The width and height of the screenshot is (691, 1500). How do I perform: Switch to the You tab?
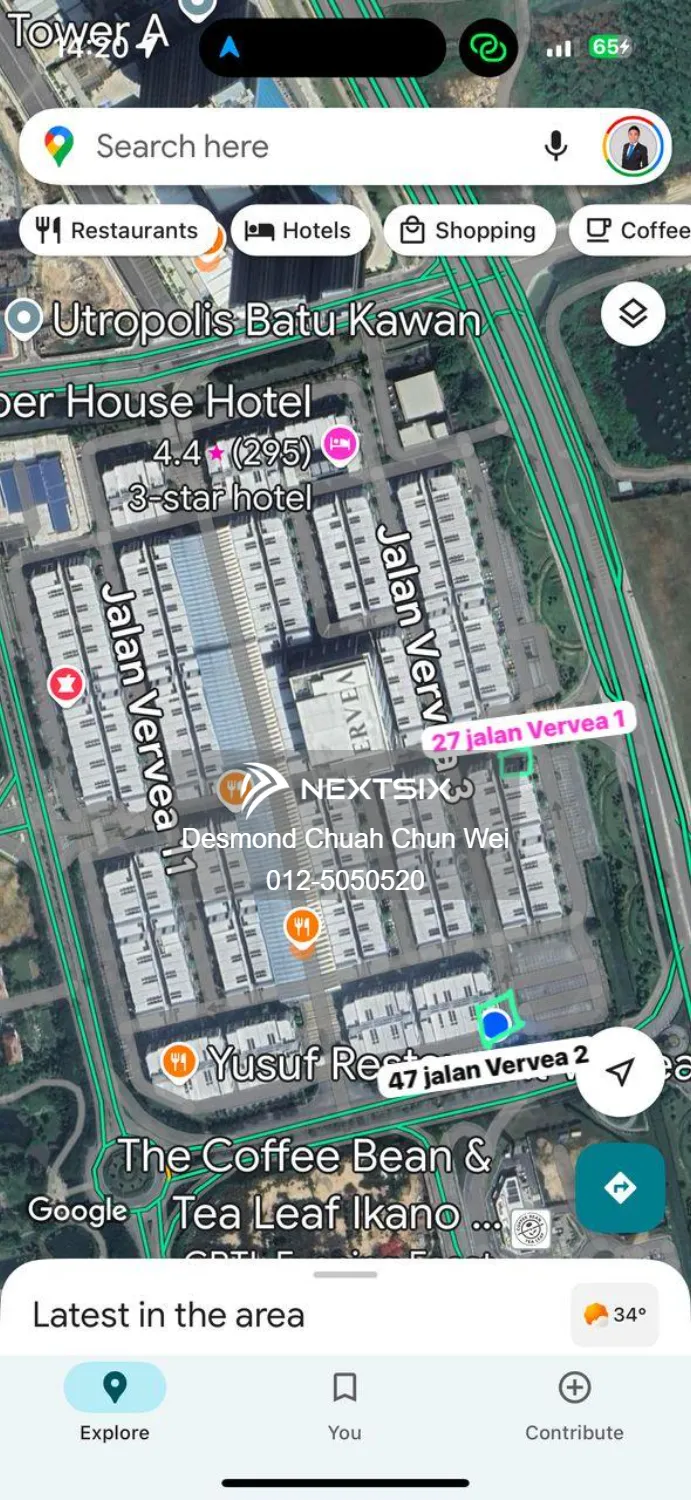coord(345,1403)
